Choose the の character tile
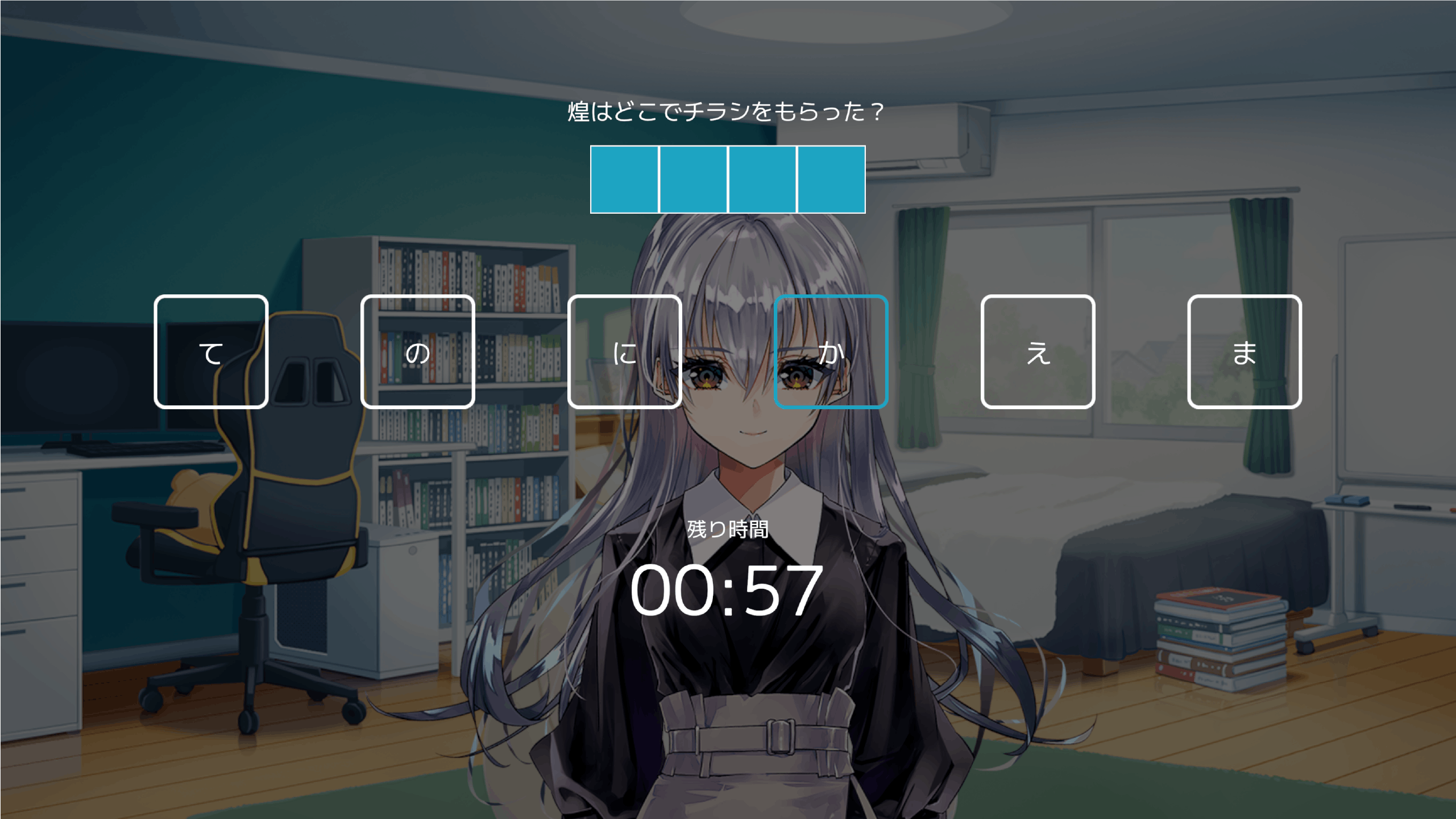 click(x=417, y=352)
